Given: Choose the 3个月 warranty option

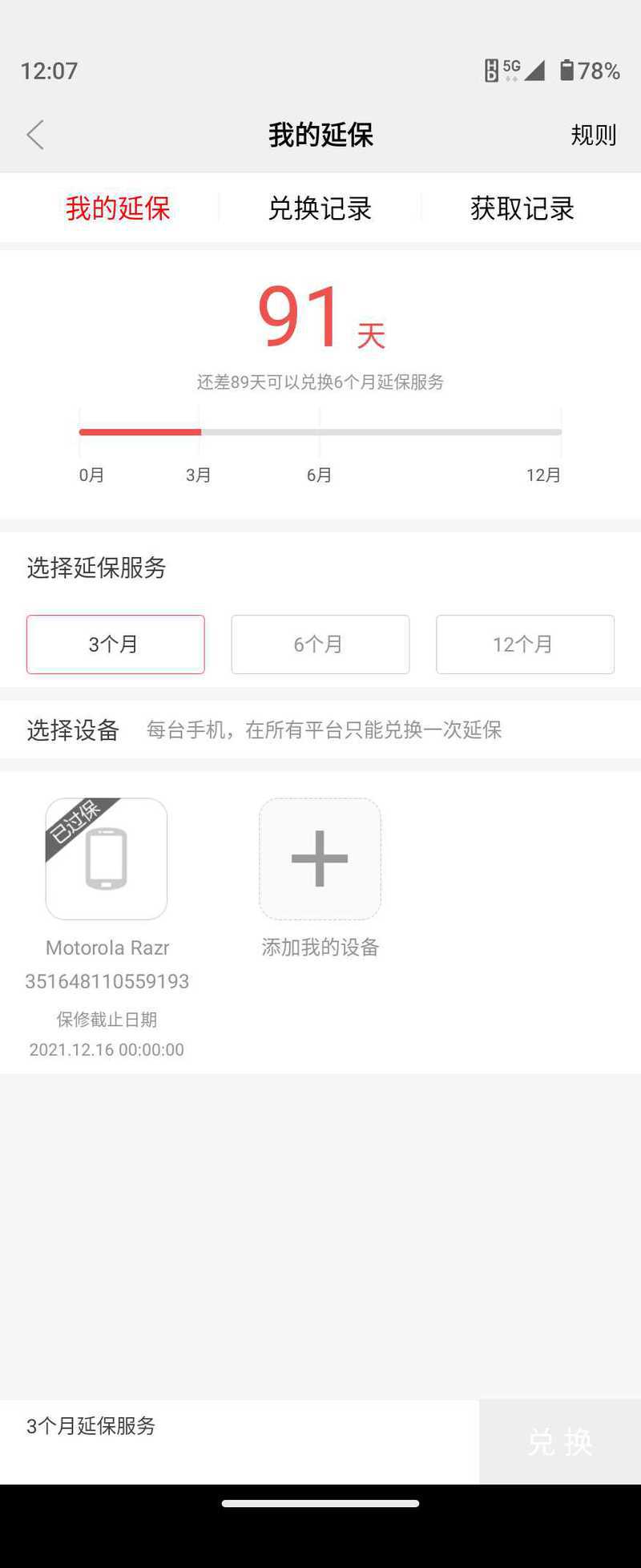Looking at the screenshot, I should 115,644.
